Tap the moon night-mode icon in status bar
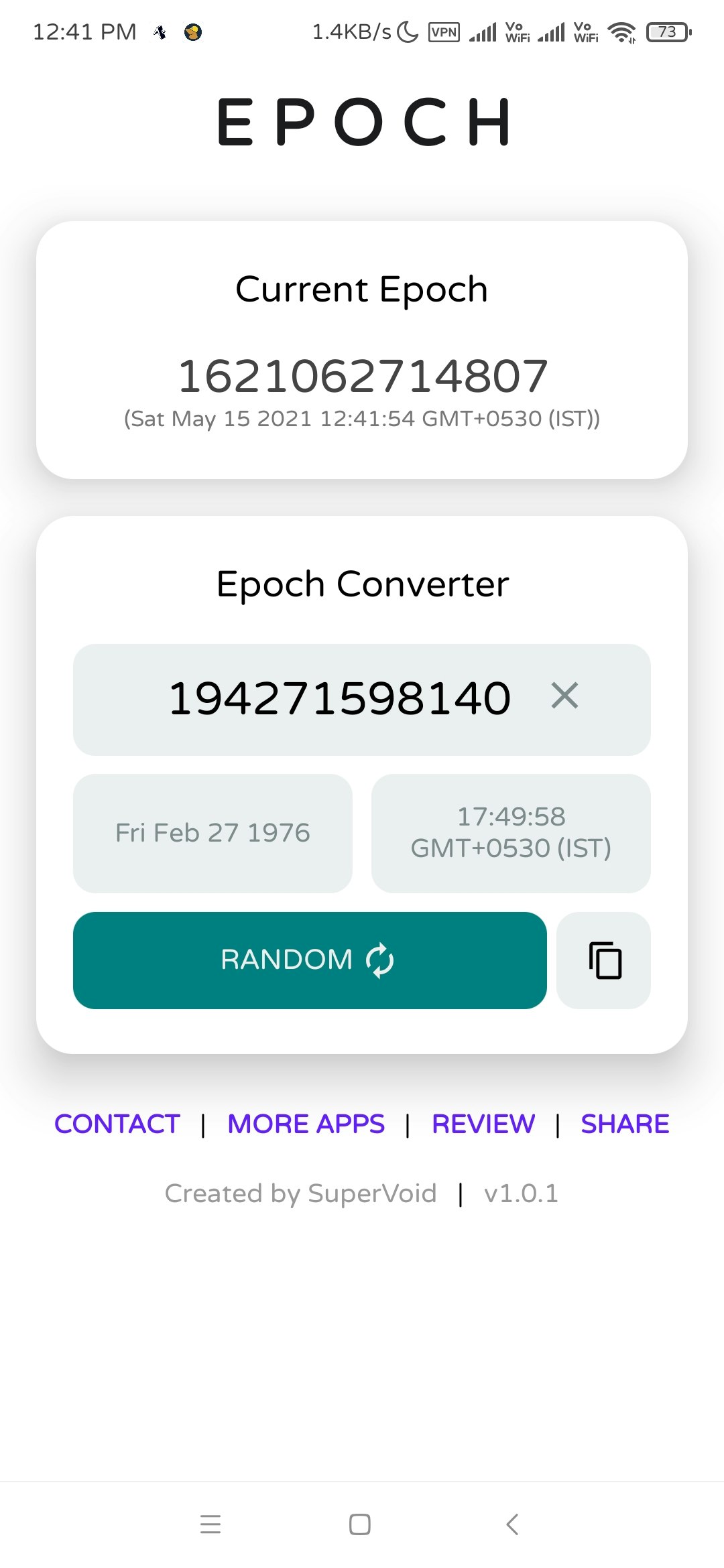 (x=408, y=31)
